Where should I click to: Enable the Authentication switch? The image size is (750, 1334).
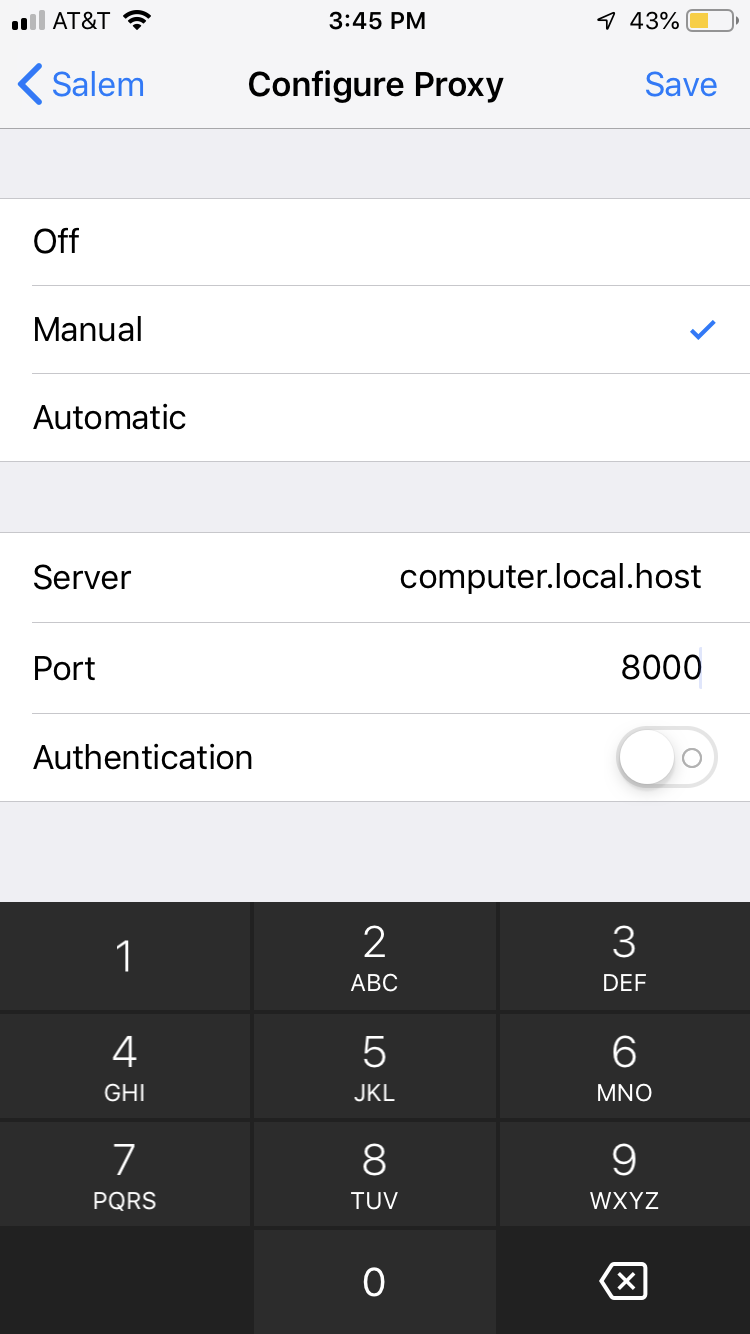(x=666, y=758)
